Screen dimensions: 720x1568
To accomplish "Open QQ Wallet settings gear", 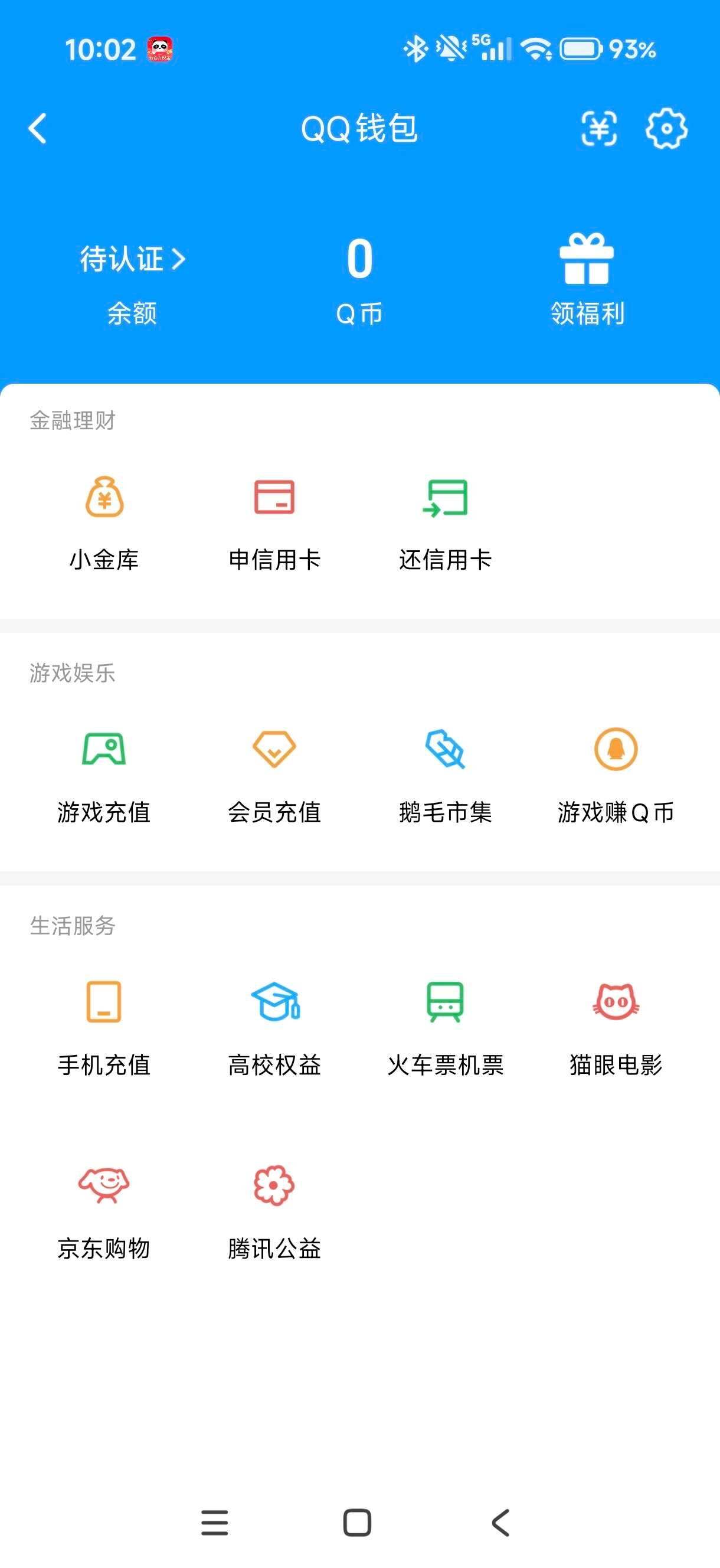I will click(x=667, y=129).
